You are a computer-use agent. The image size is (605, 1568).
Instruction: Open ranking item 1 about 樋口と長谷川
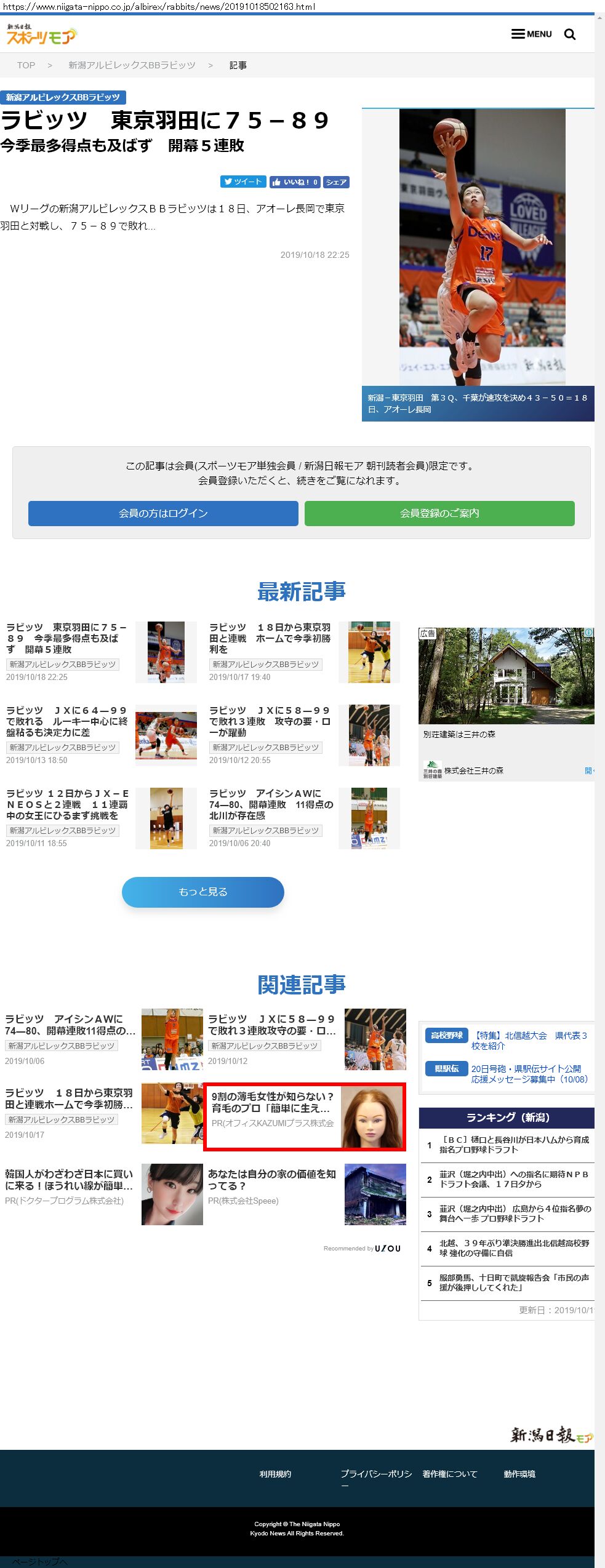[x=513, y=1144]
